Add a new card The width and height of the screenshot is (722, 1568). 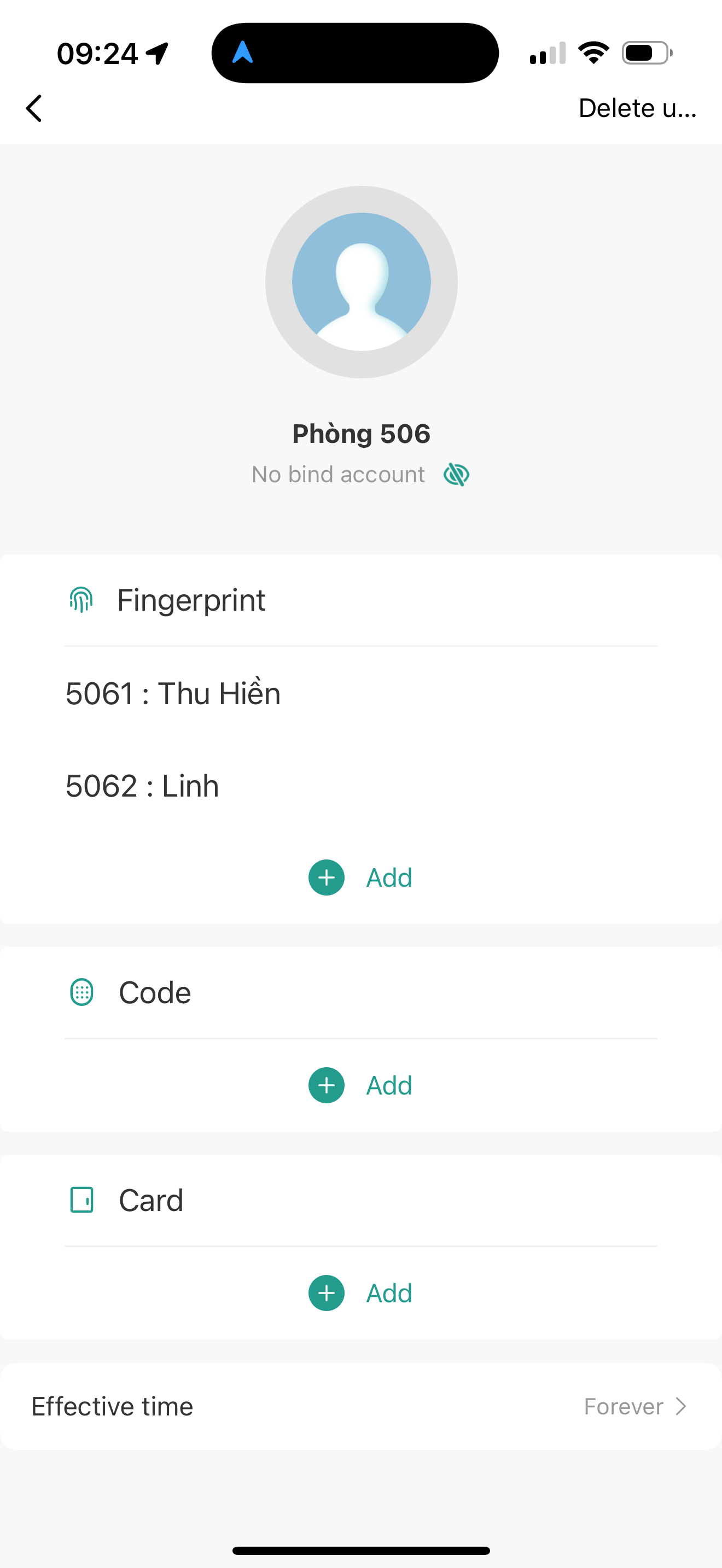[360, 1293]
